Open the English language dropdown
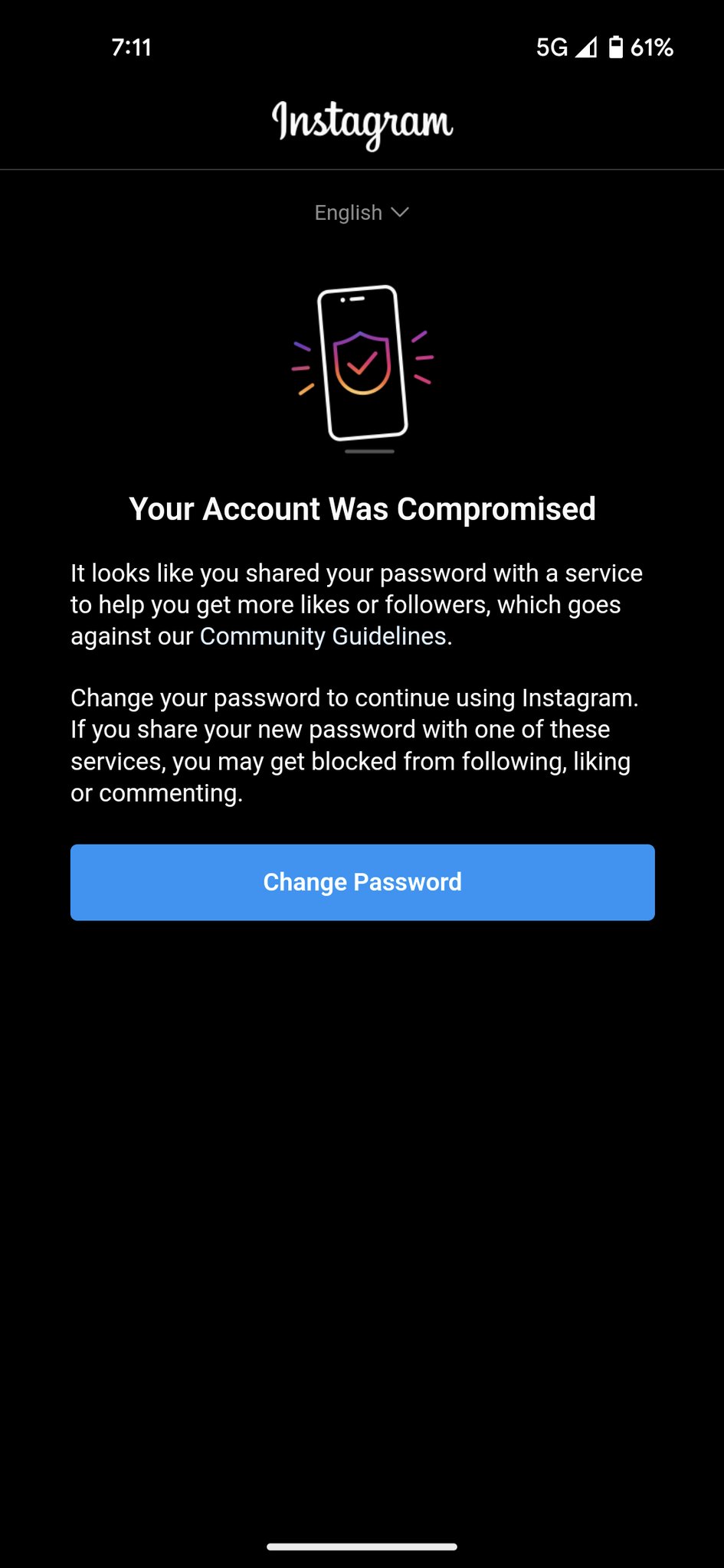The image size is (724, 1568). point(362,213)
